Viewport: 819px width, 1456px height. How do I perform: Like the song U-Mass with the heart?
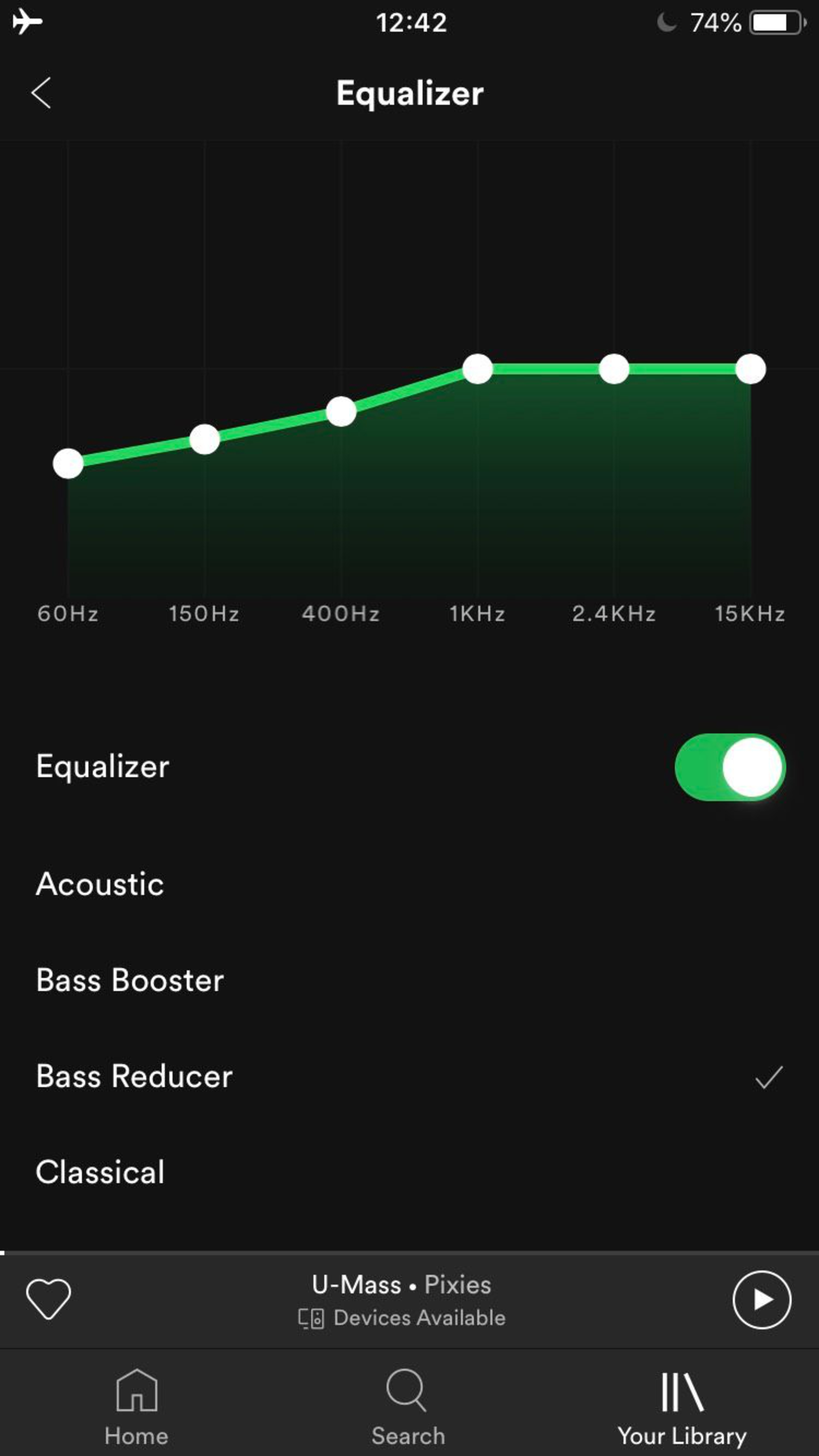(49, 1299)
